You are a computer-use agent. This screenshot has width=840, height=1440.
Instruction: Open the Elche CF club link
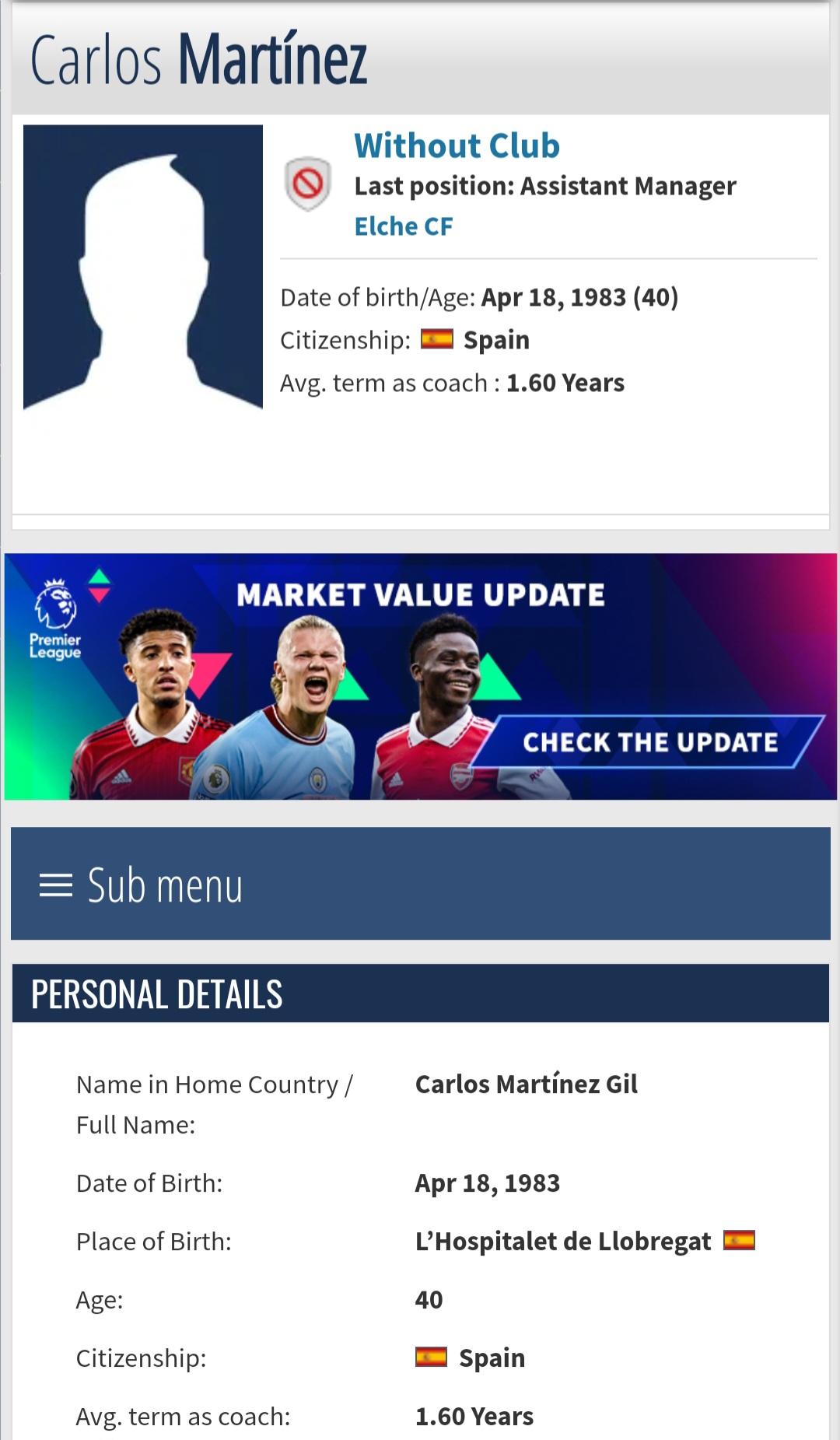[403, 226]
